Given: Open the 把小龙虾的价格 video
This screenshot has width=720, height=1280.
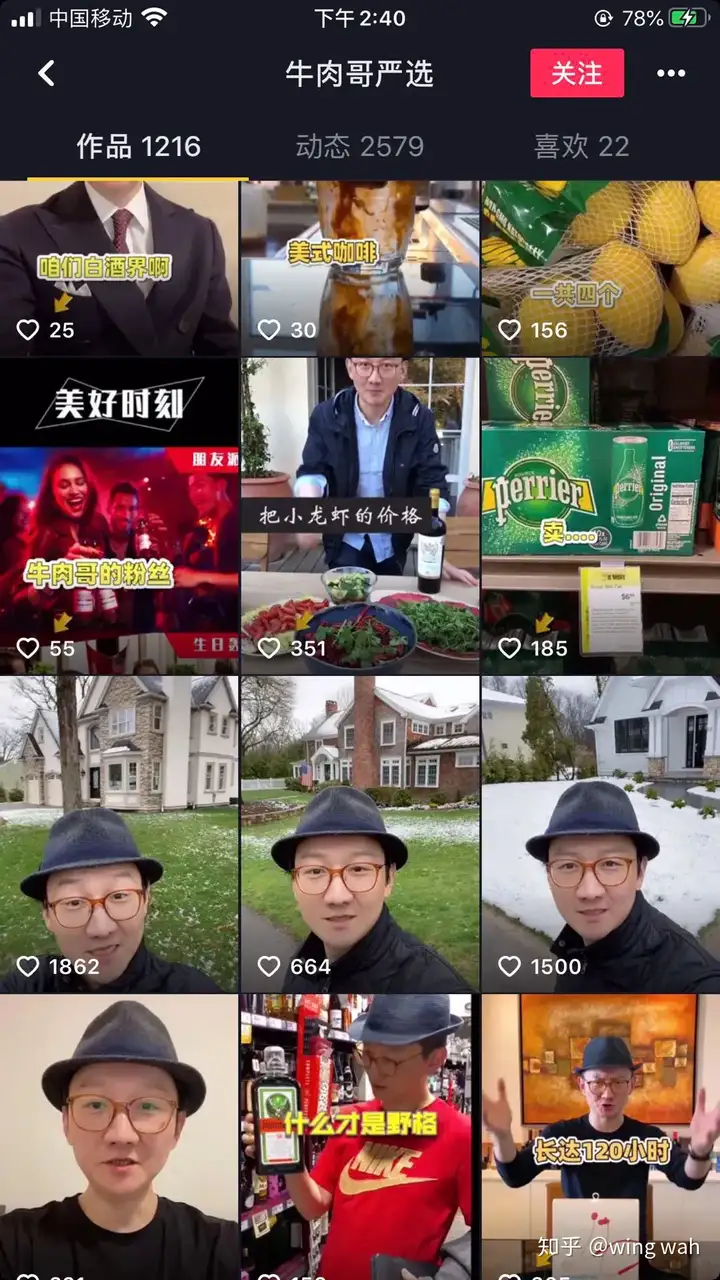Looking at the screenshot, I should pos(360,515).
